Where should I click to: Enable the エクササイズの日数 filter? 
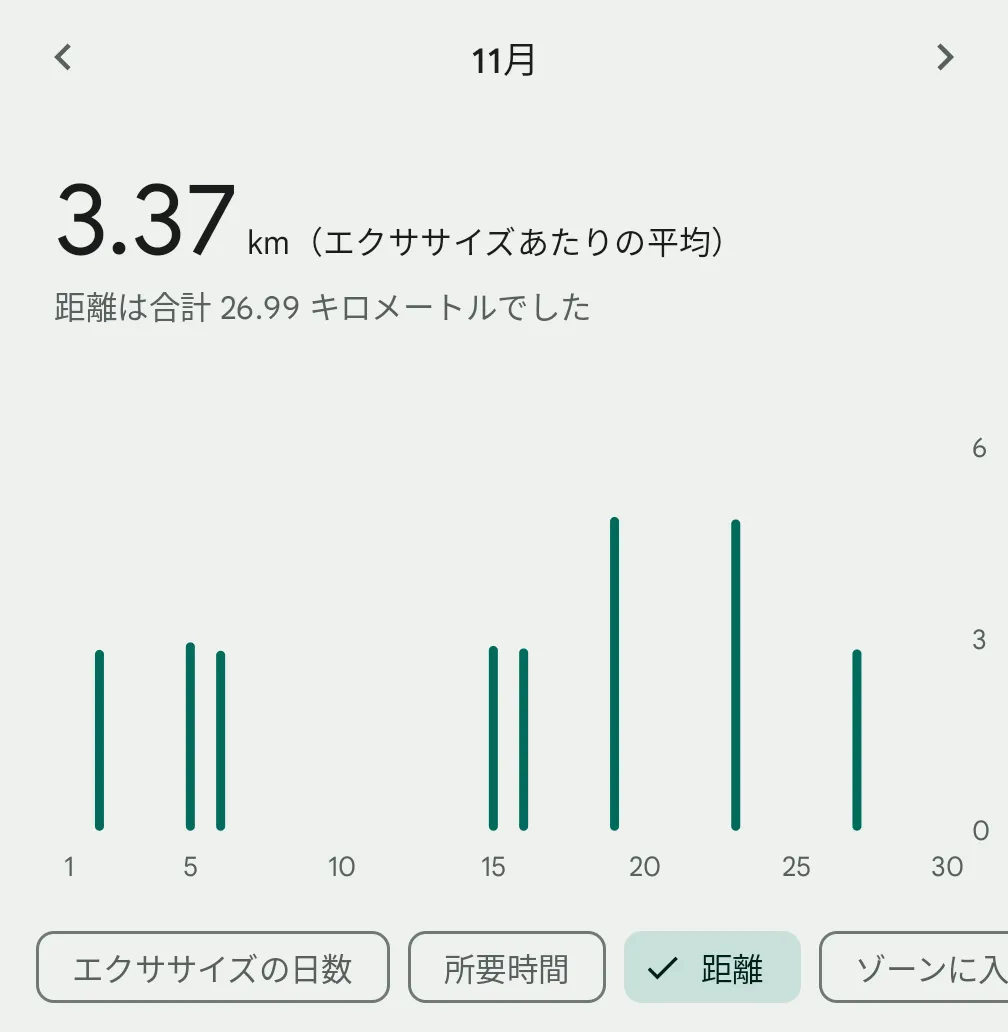213,967
